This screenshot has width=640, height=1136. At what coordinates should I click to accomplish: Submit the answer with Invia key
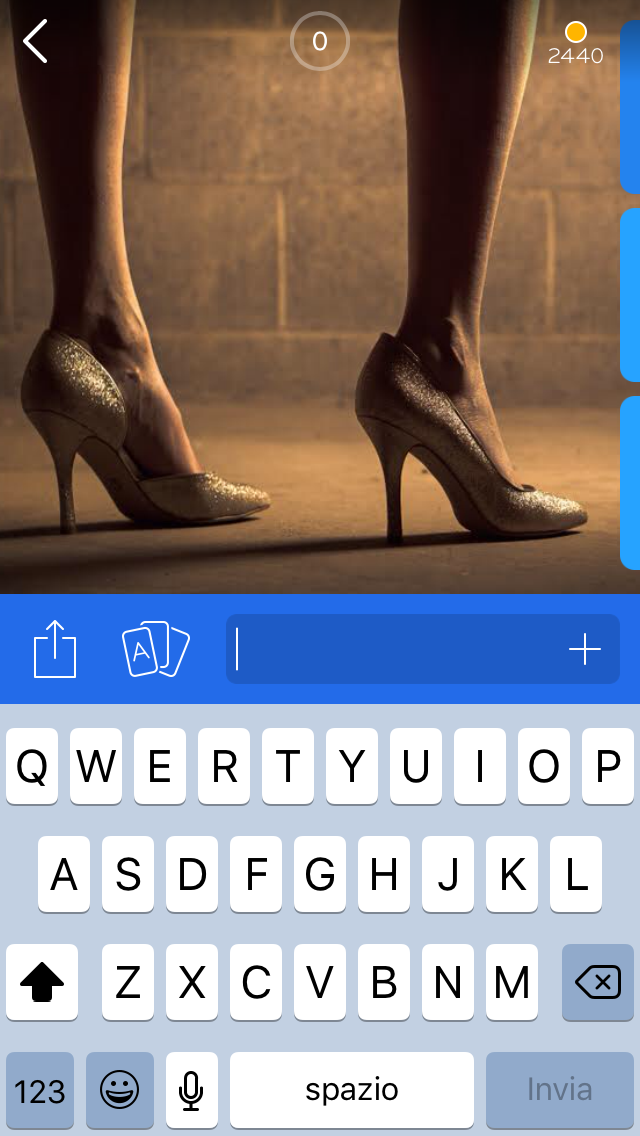click(x=559, y=1089)
